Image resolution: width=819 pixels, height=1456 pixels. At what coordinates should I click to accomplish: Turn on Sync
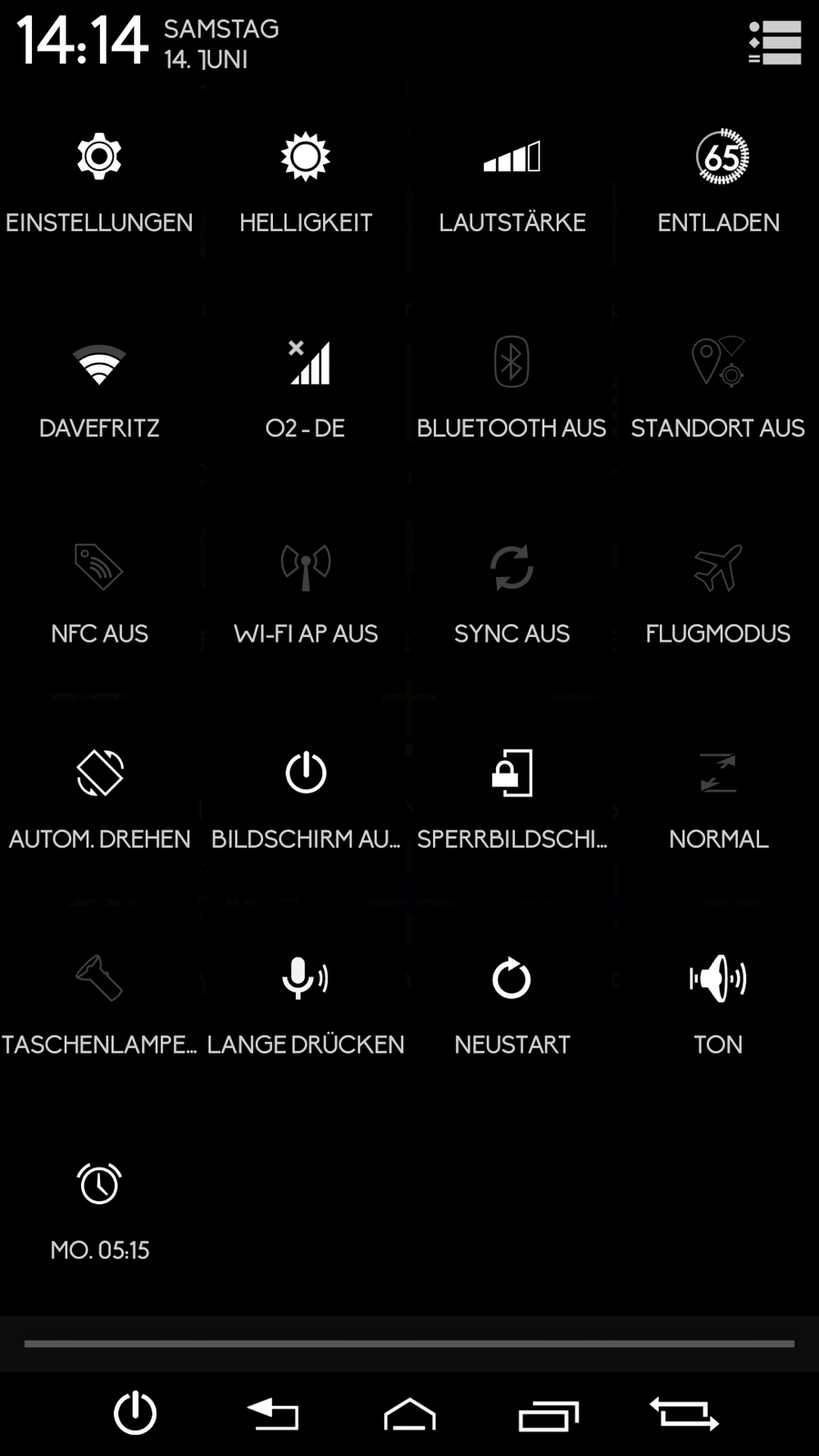(x=511, y=592)
